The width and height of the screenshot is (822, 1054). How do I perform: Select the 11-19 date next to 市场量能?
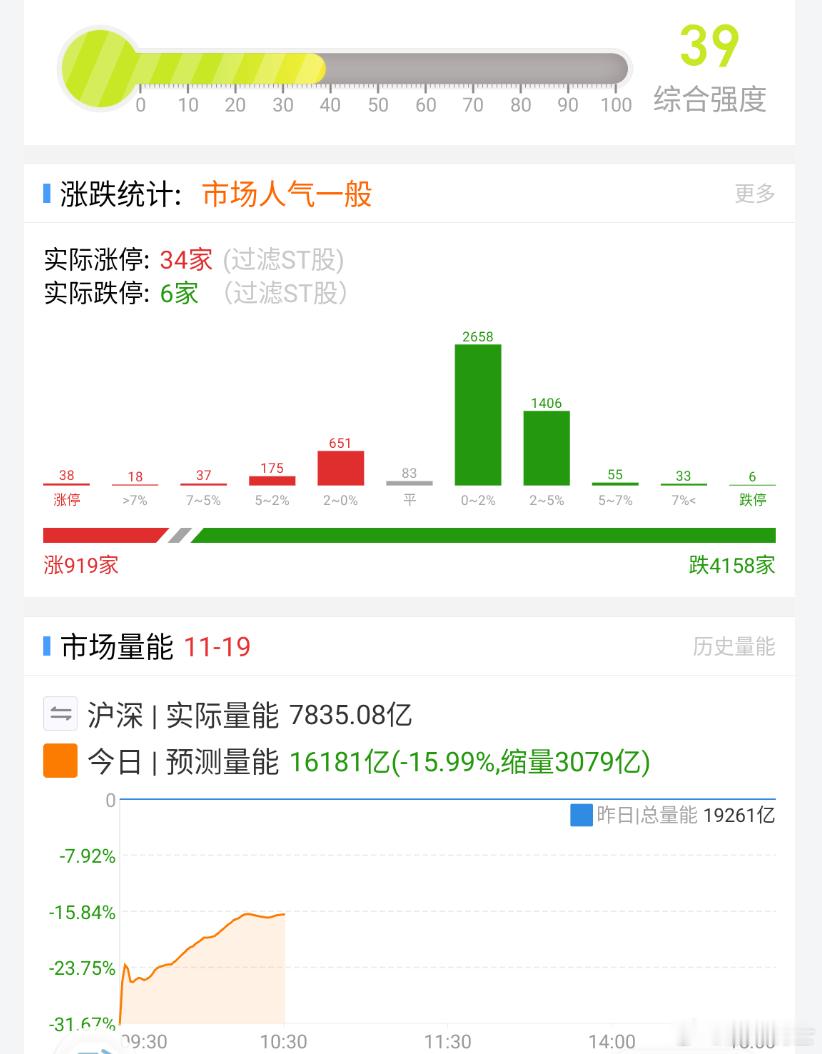click(x=217, y=647)
